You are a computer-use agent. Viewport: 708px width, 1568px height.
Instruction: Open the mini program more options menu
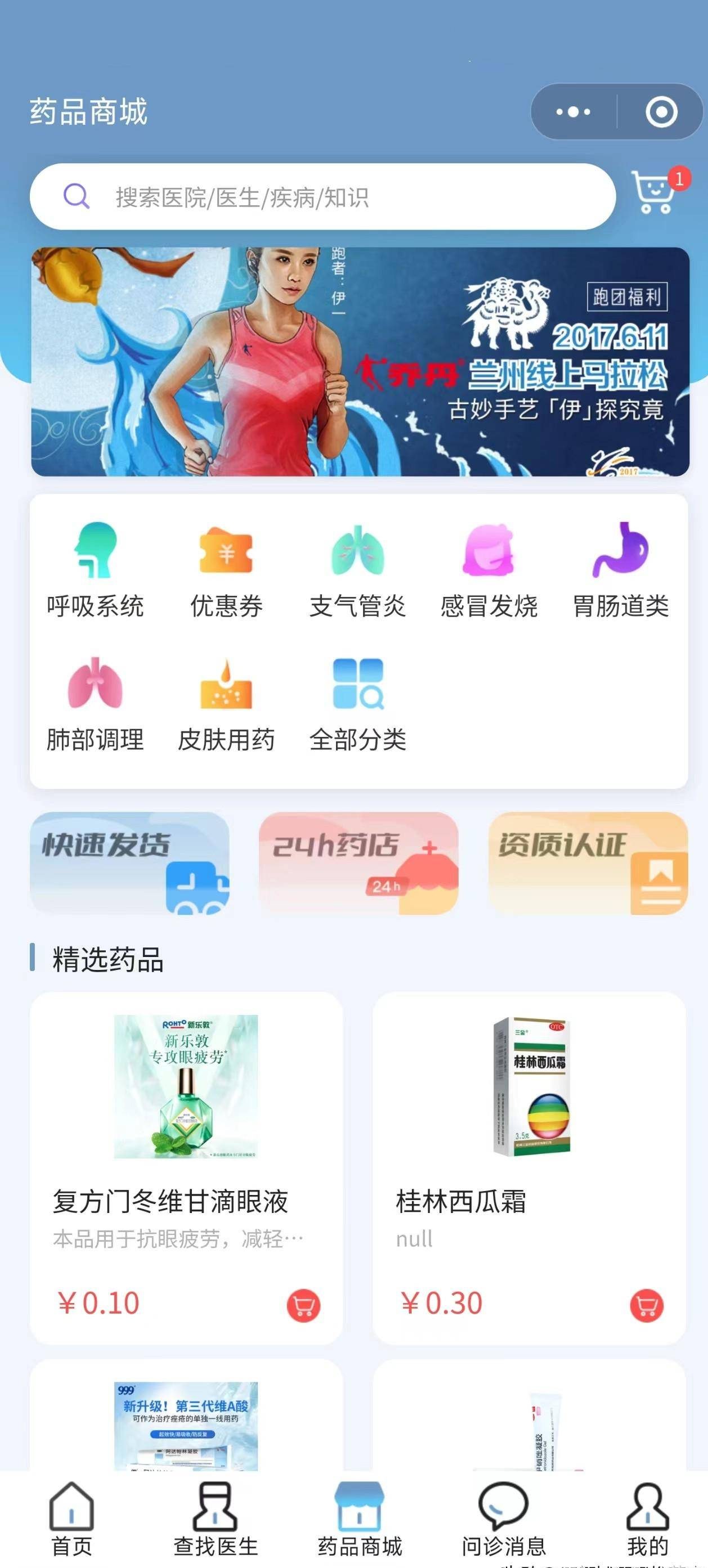coord(573,112)
